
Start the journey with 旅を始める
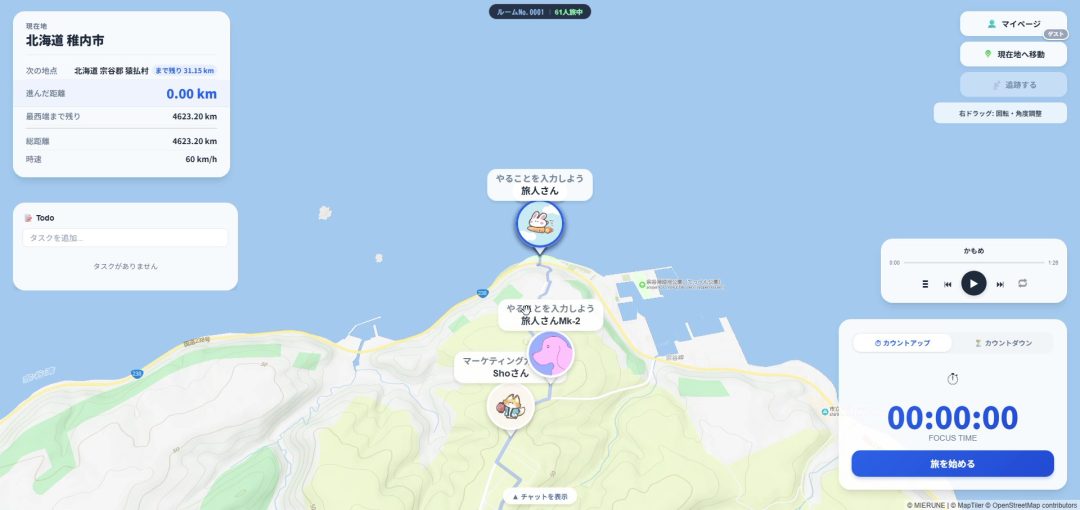[952, 464]
